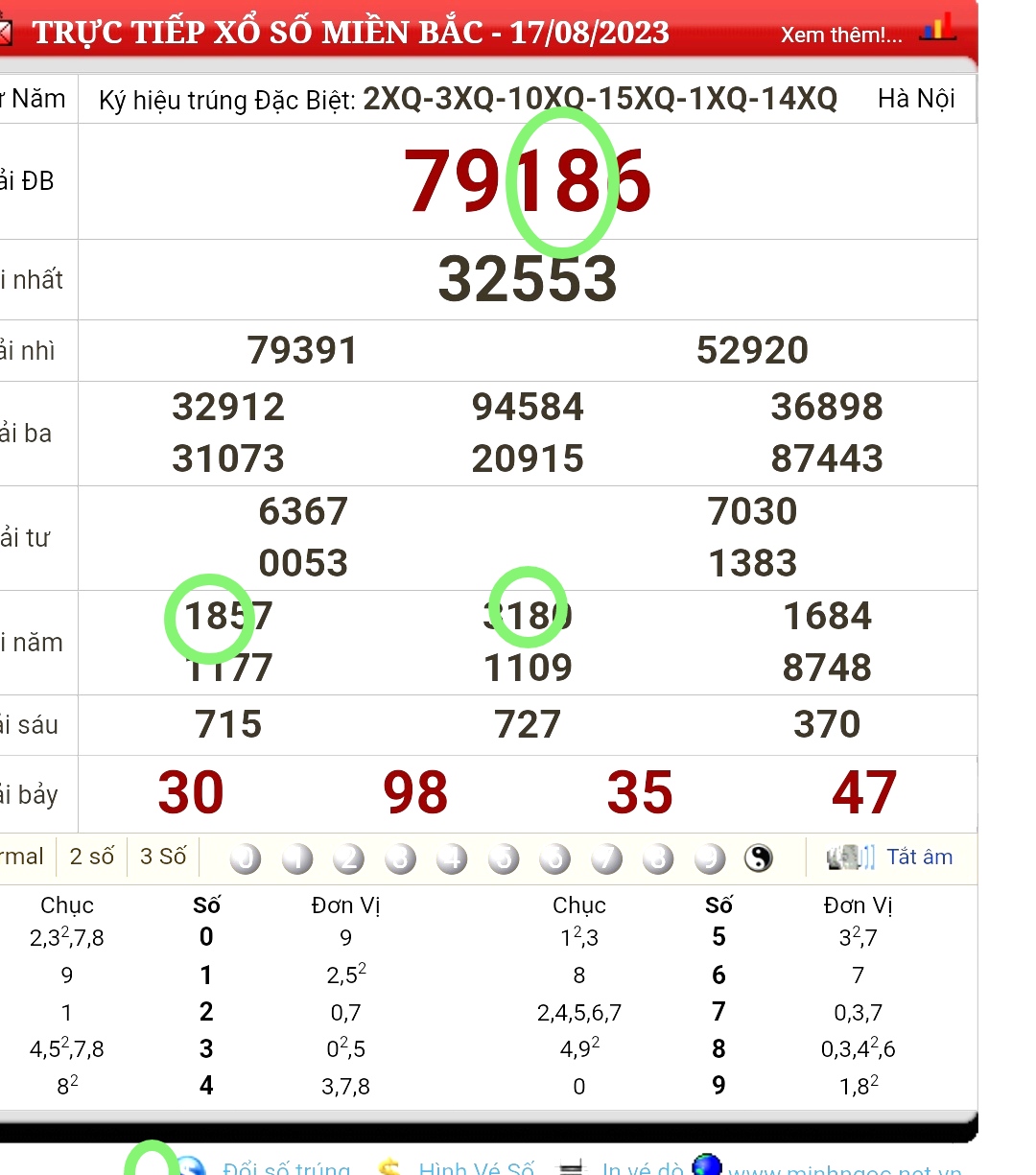Select number ball 5
Viewport: 1036px width, 1175px height.
(504, 858)
